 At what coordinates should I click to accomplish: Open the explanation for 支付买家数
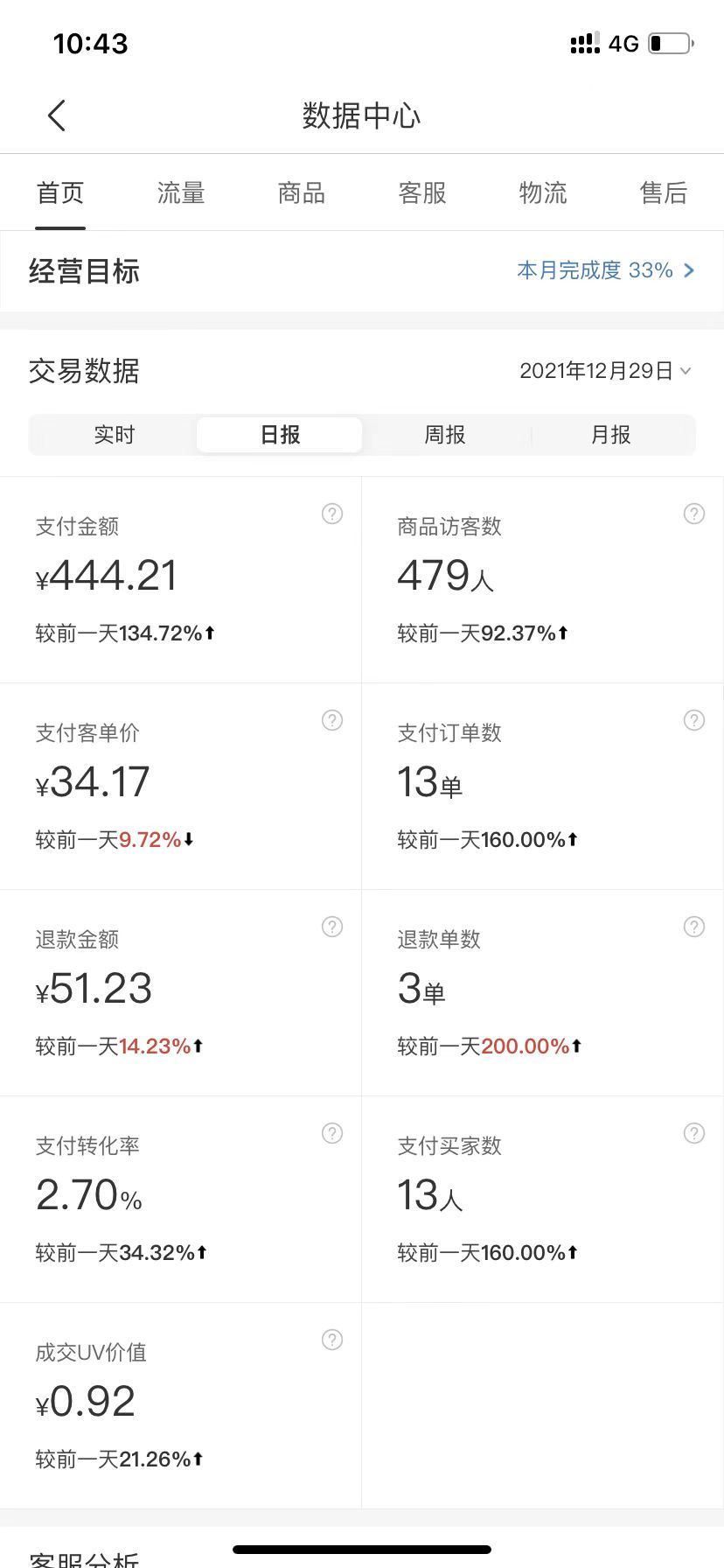694,1133
